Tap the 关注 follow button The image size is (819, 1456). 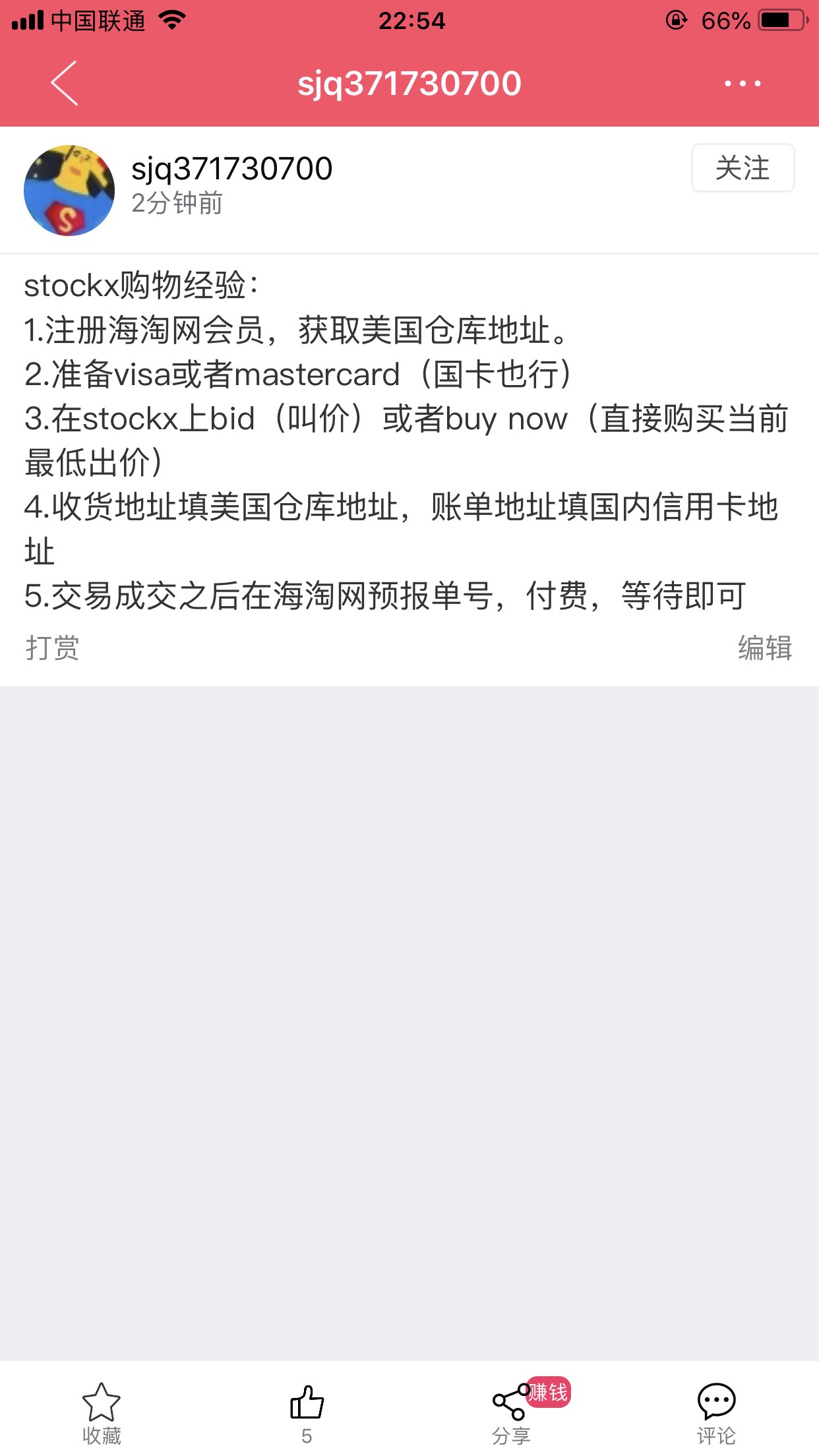pyautogui.click(x=743, y=168)
